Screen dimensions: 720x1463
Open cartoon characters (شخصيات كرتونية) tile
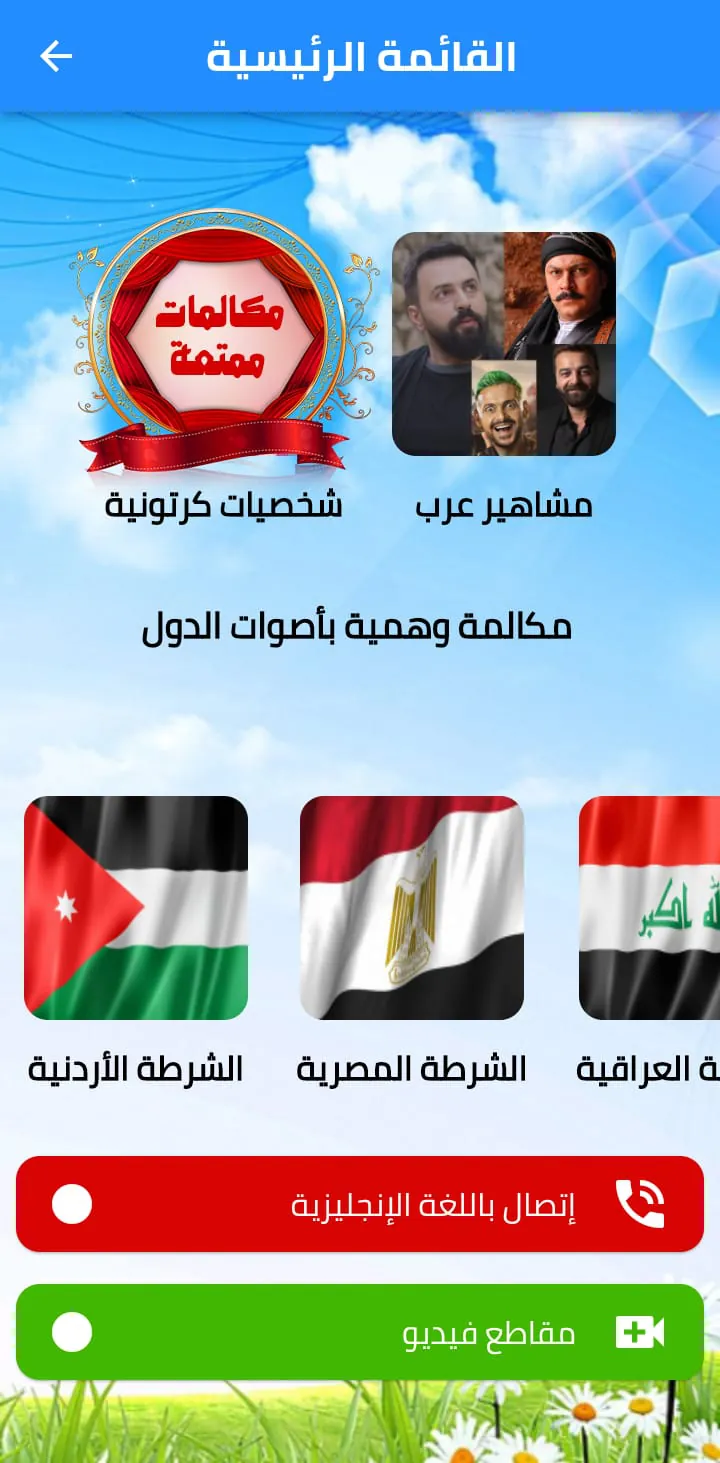tap(223, 340)
